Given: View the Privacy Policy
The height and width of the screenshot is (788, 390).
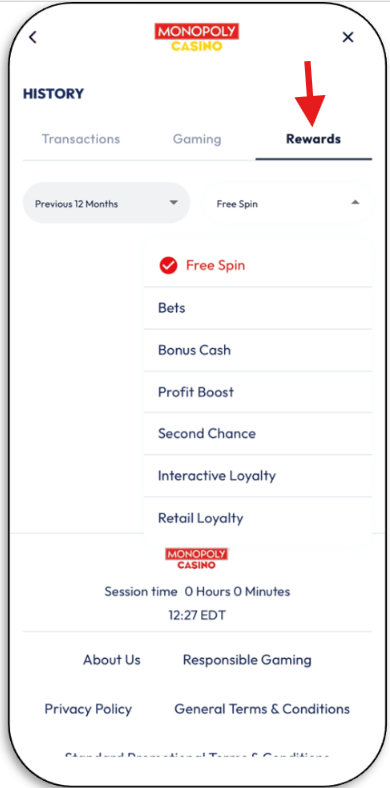Looking at the screenshot, I should tap(88, 709).
